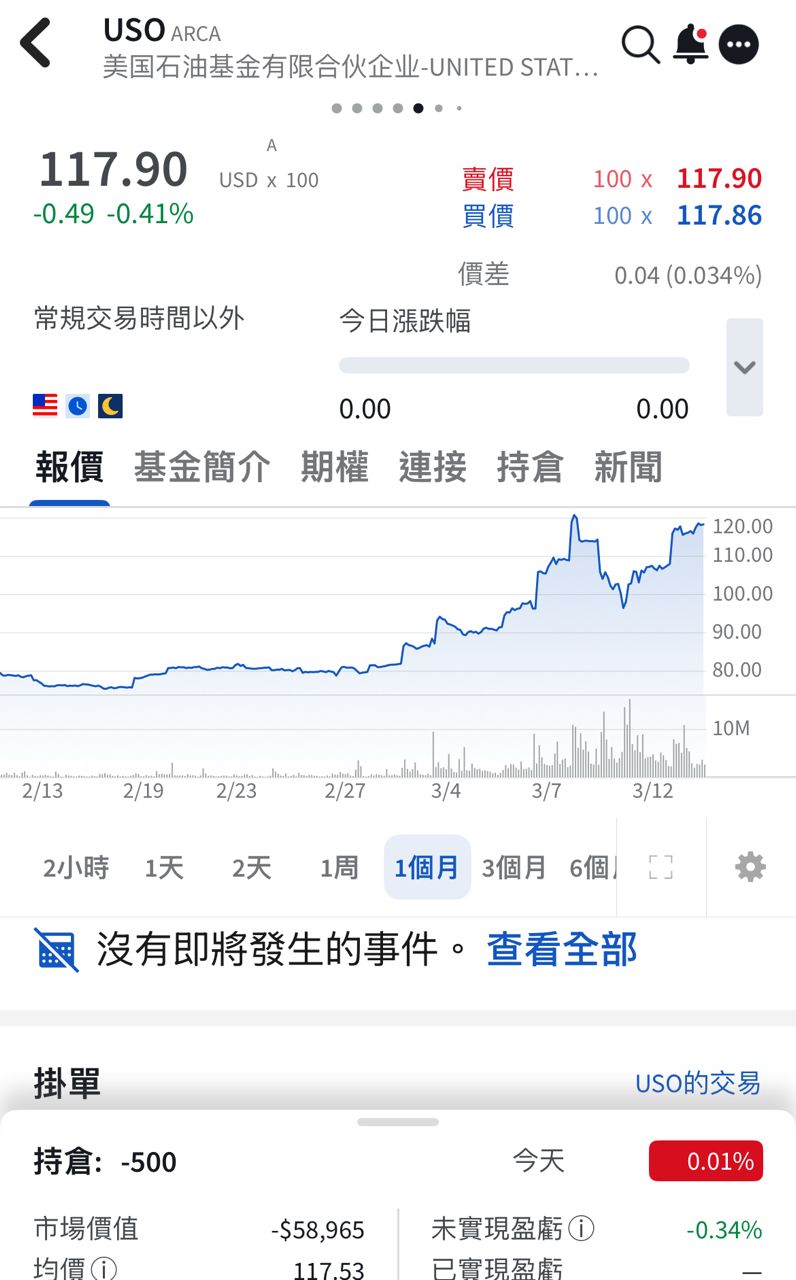
Task: Tap the back arrow to exit USO quote
Action: click(x=36, y=44)
